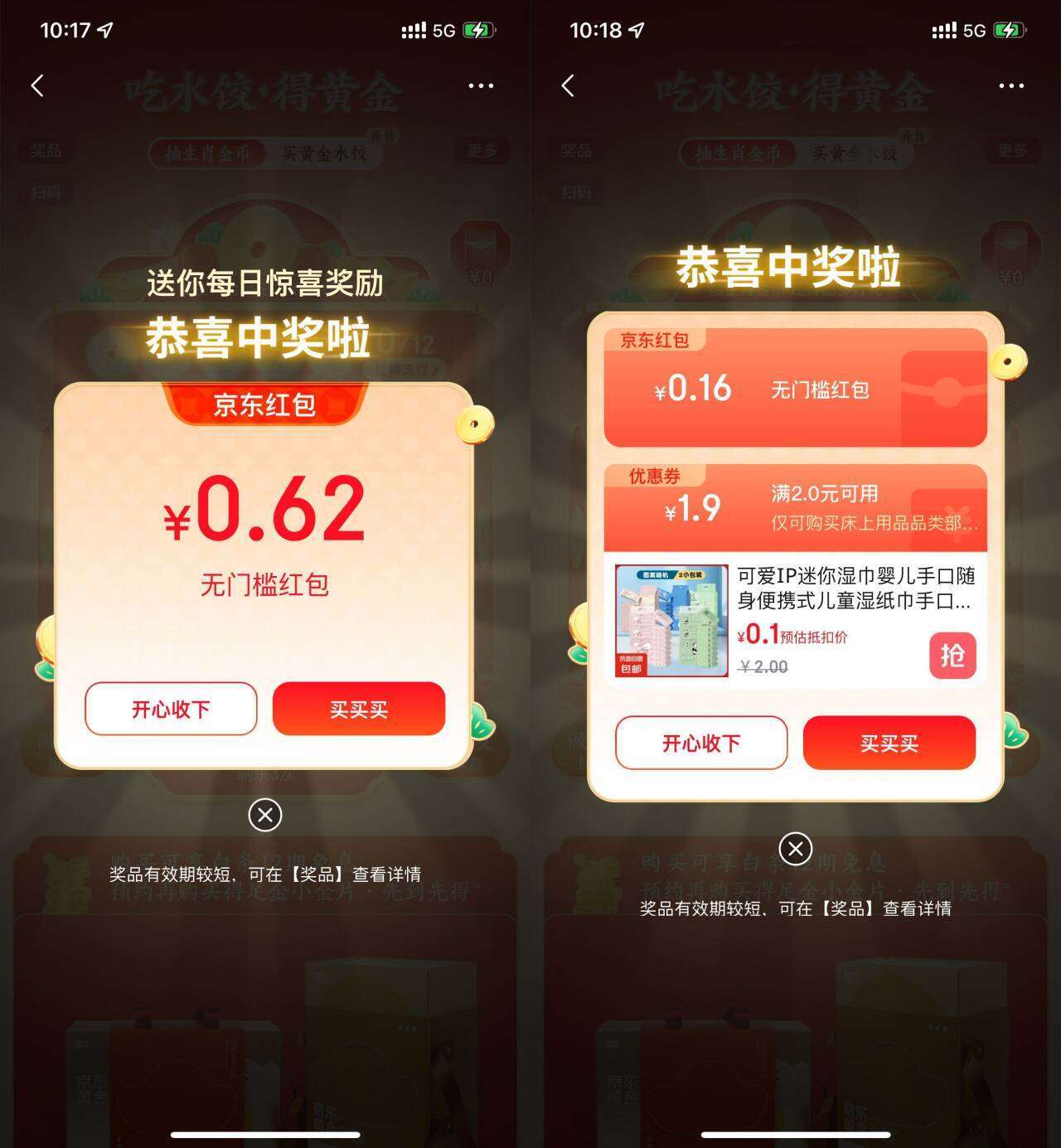Close the popup showing the ¥0.16 红包
1061x1148 pixels.
pos(796,849)
